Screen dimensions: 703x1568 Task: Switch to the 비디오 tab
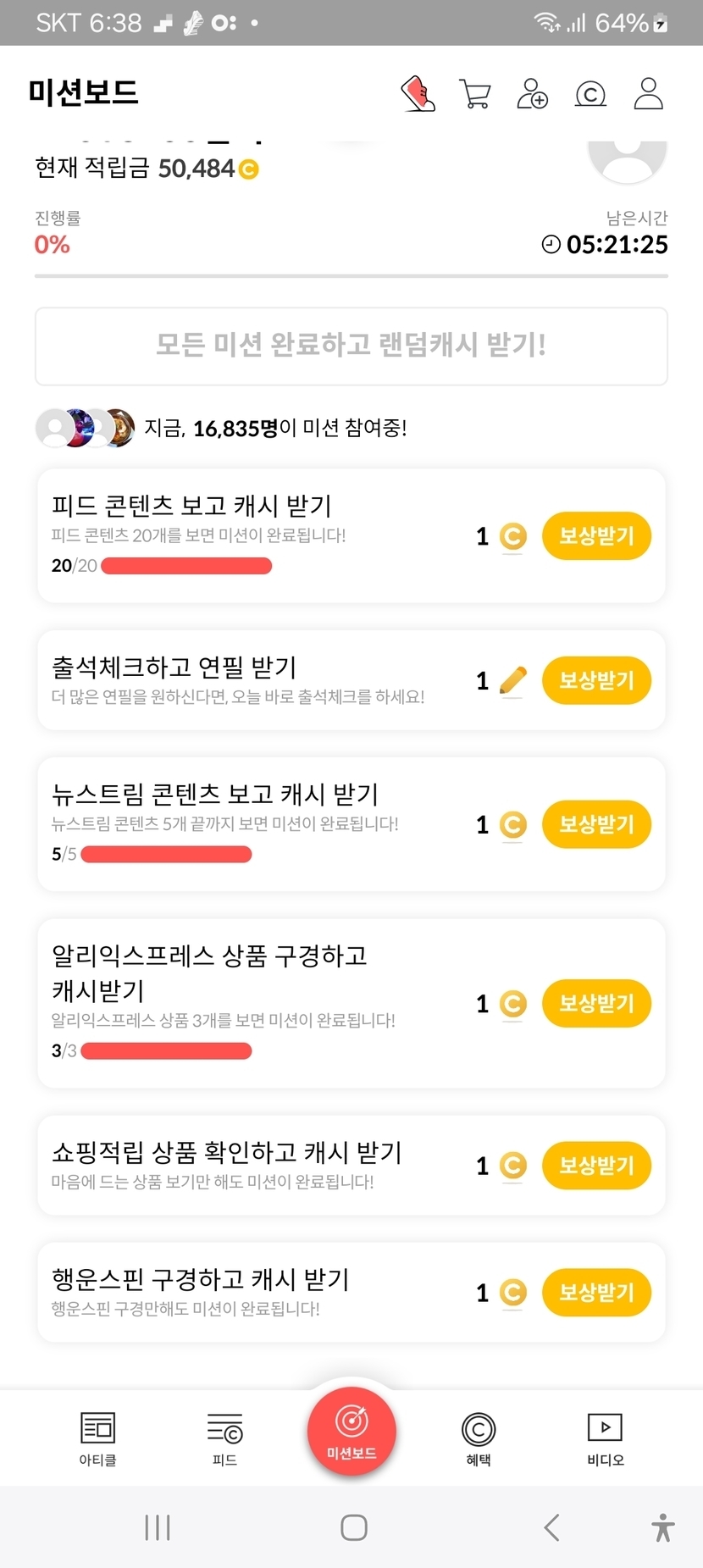pos(605,1438)
